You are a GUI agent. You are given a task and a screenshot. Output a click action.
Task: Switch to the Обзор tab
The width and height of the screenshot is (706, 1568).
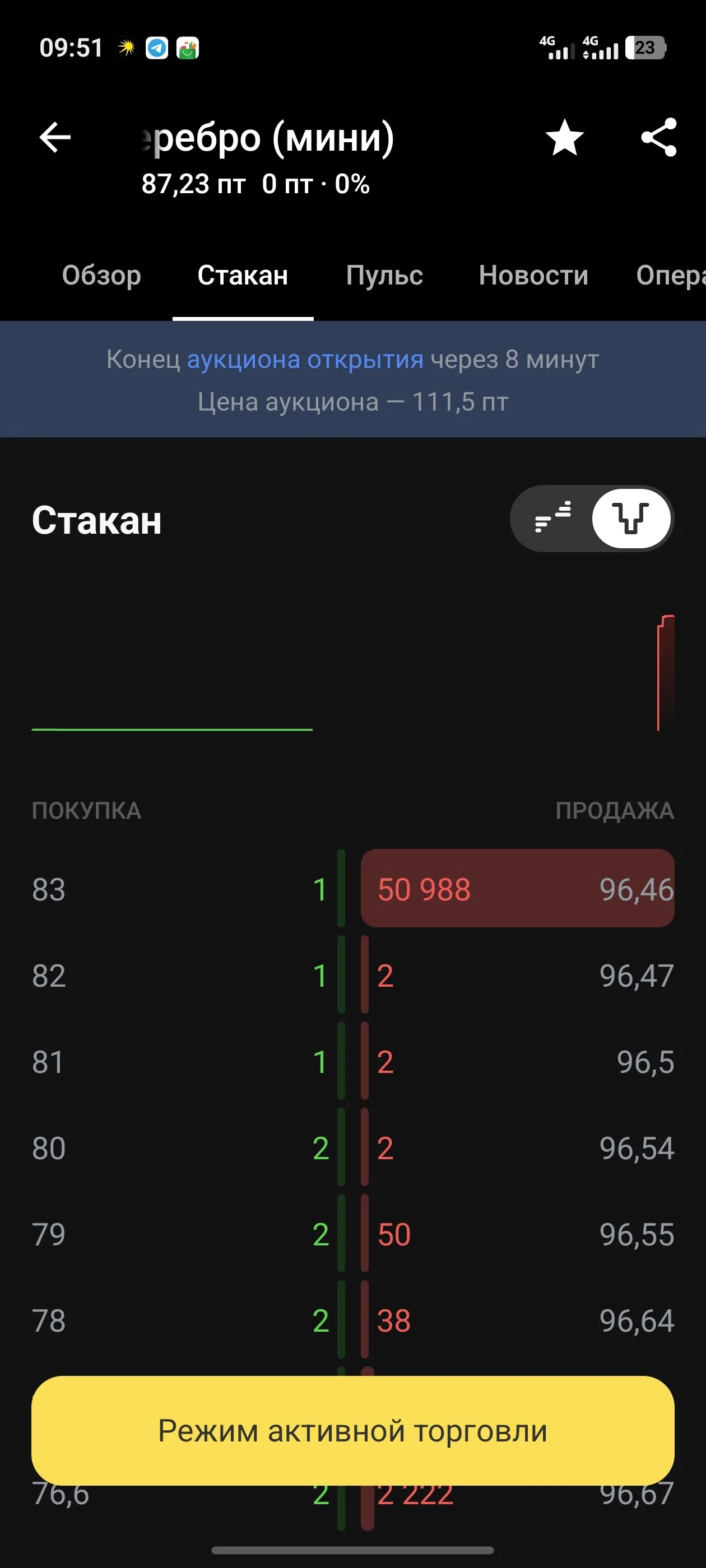pyautogui.click(x=102, y=276)
